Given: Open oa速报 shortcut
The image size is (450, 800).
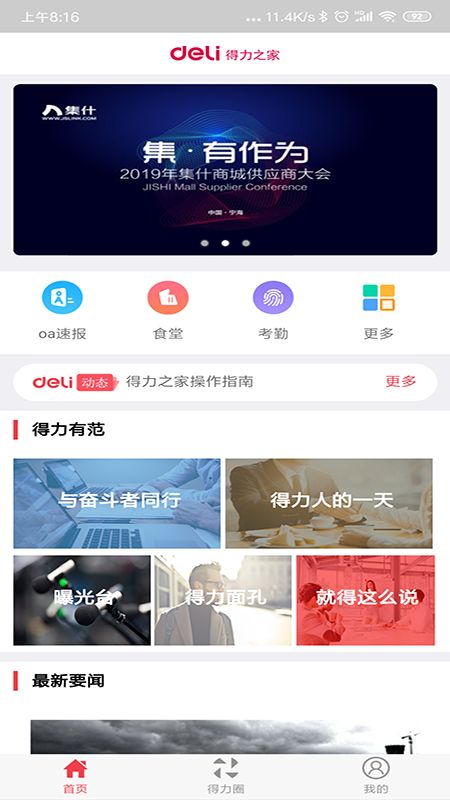Looking at the screenshot, I should tap(62, 310).
